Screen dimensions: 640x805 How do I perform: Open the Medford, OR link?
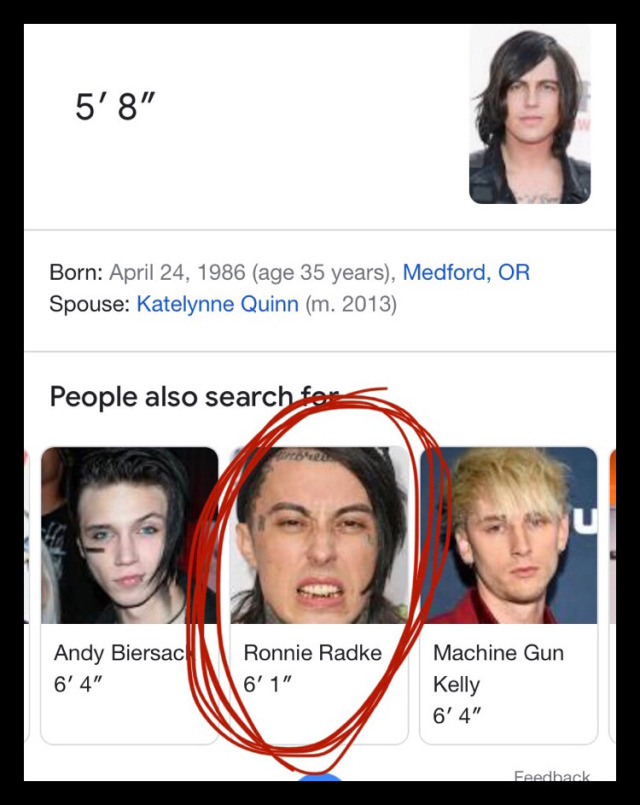pyautogui.click(x=466, y=272)
